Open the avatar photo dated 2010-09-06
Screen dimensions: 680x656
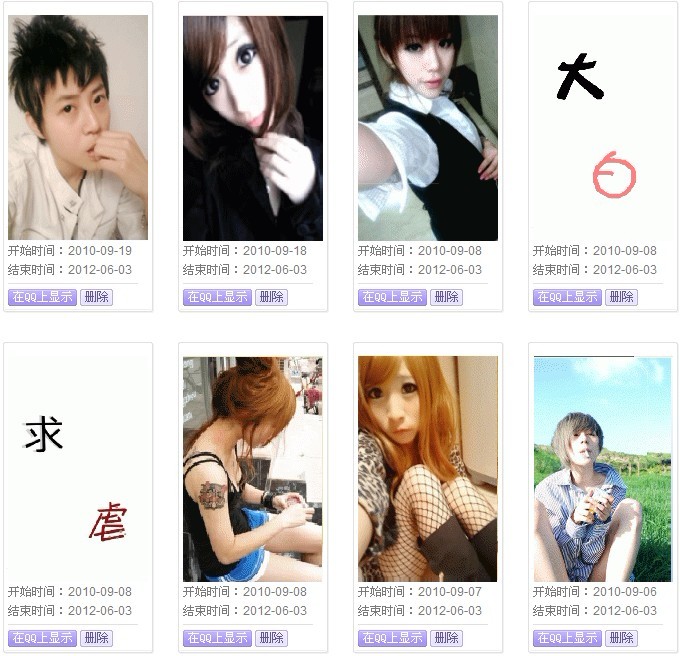[602, 468]
